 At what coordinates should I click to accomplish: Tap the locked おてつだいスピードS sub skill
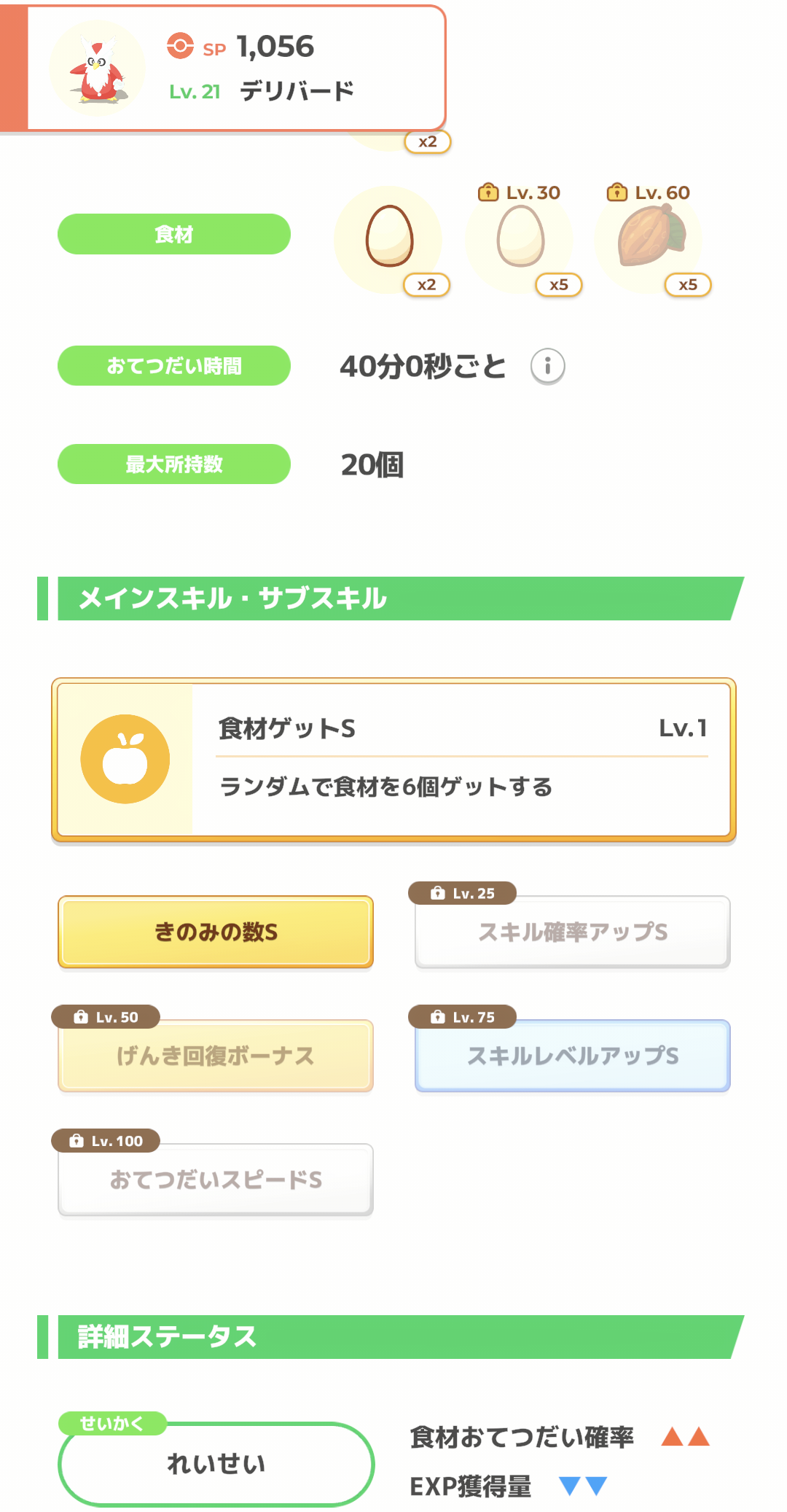(216, 1180)
